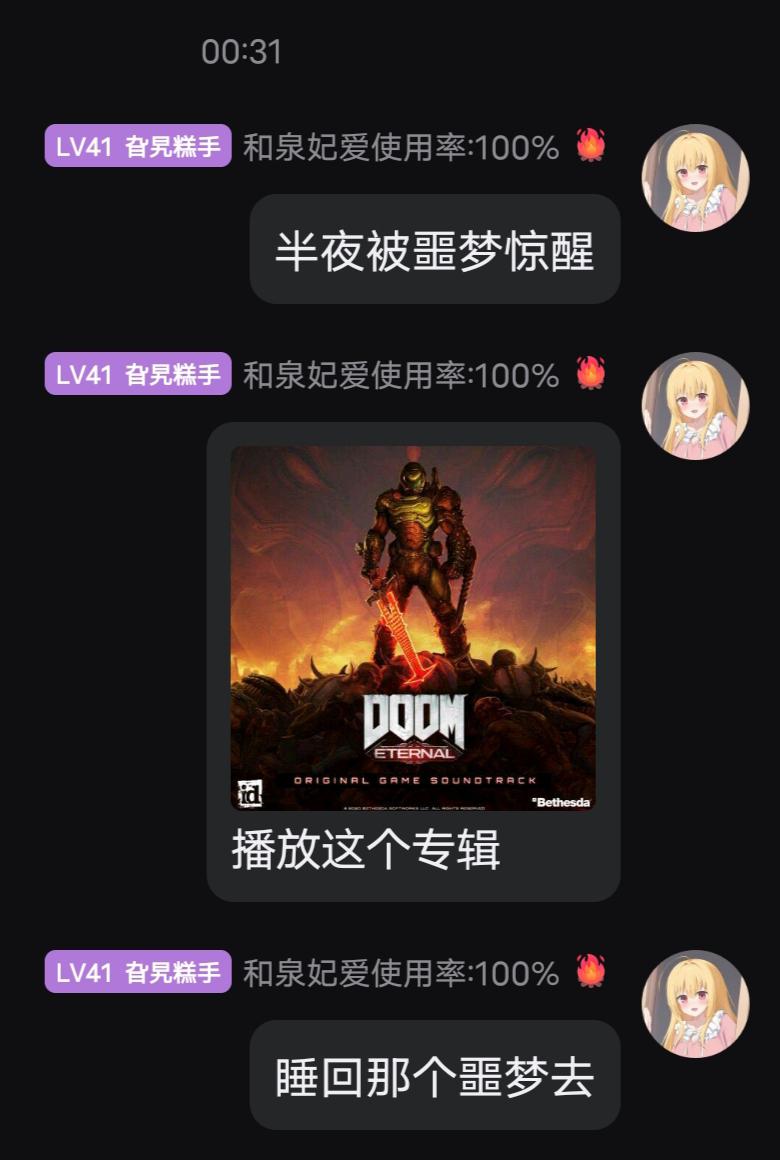Image resolution: width=780 pixels, height=1160 pixels.
Task: View profile via avatar beside '睡回那个噩梦去'
Action: [x=695, y=1003]
